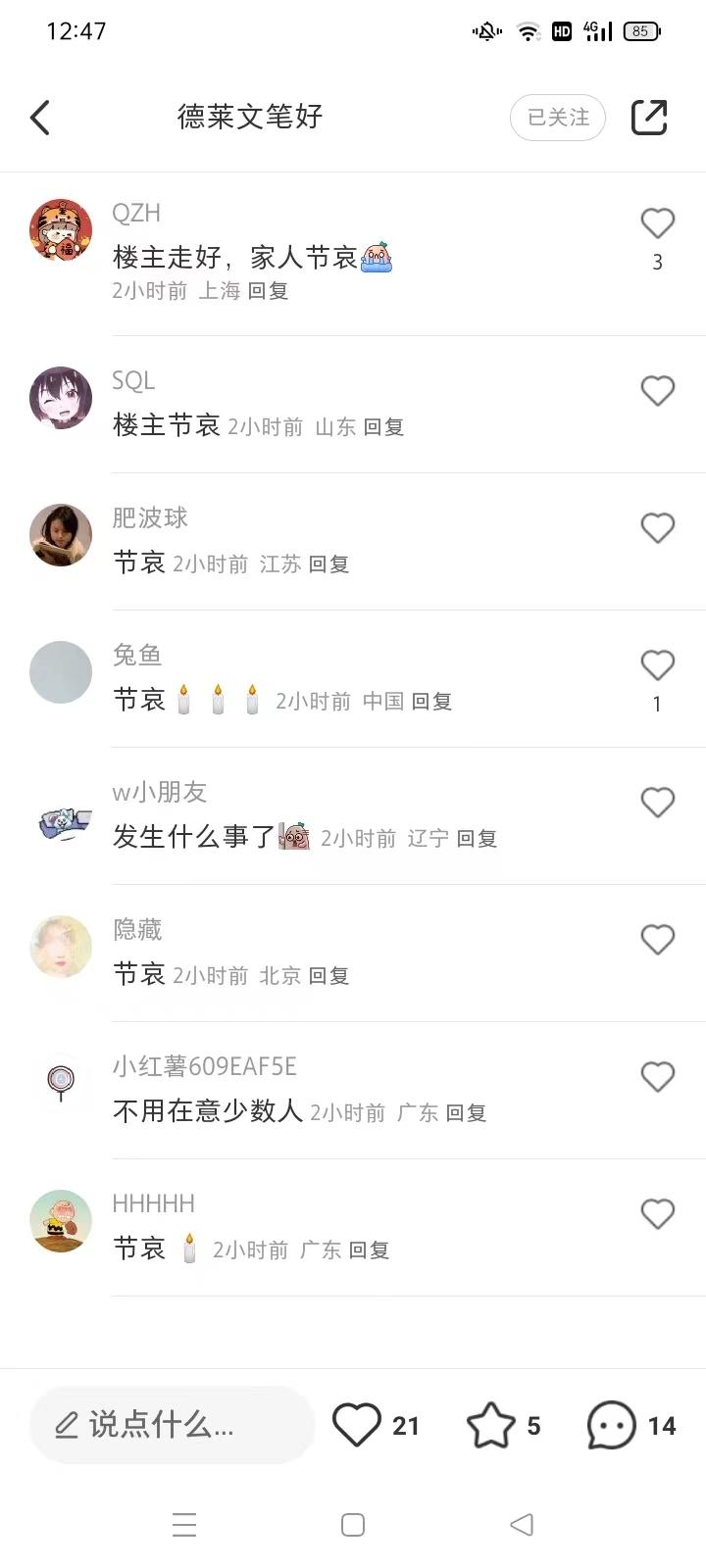Like SQL's comment
The image size is (706, 1568).
[657, 391]
